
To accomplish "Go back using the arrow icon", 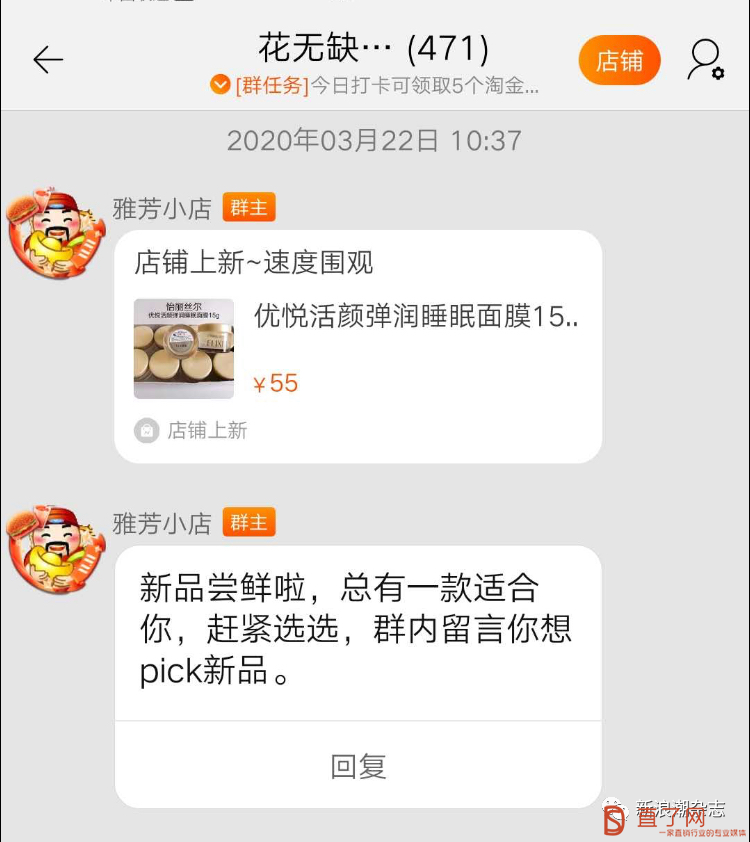I will point(48,60).
